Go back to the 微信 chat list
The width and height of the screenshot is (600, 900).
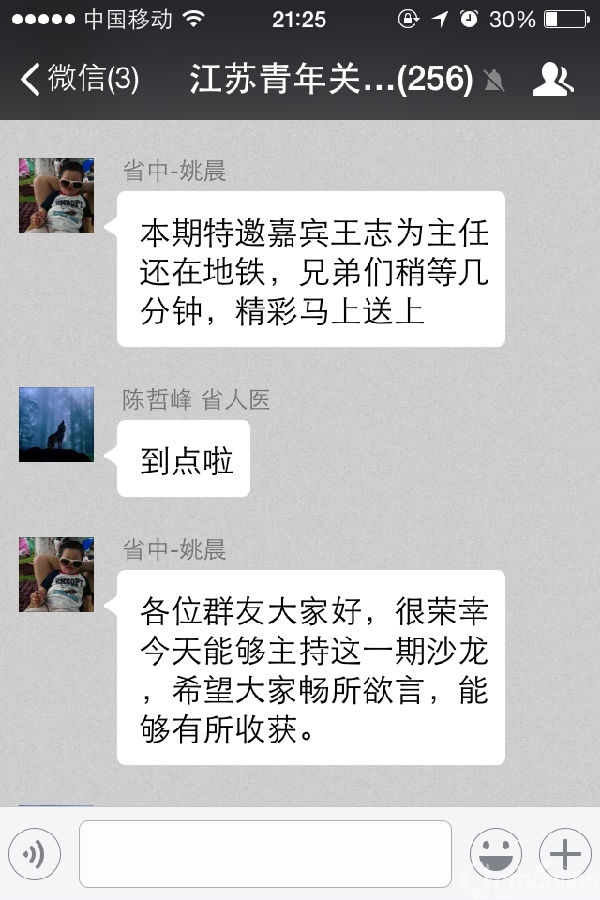(x=78, y=79)
